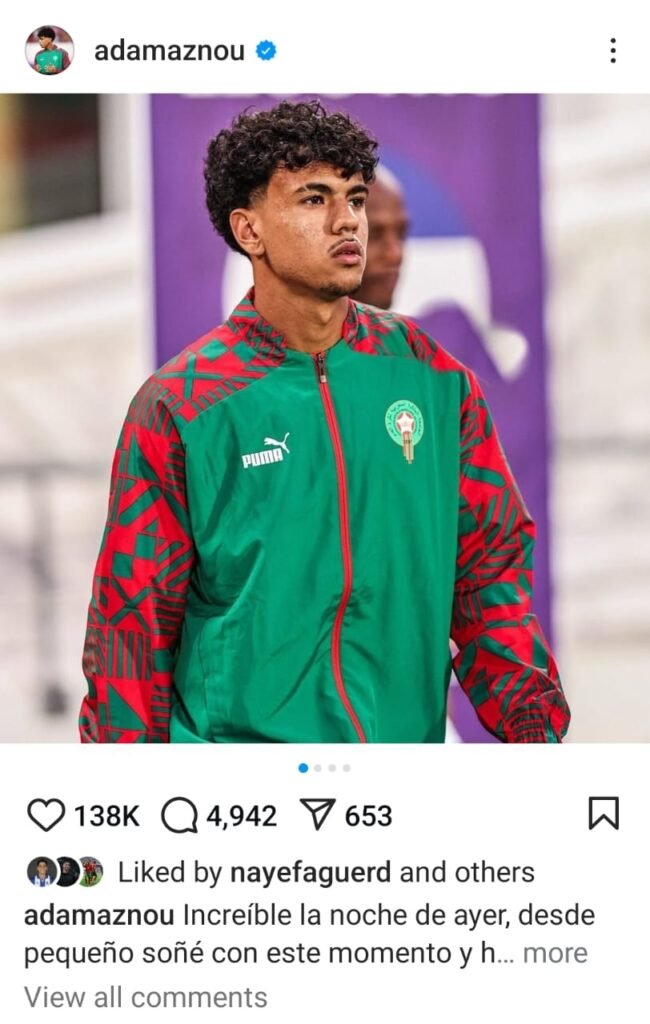The height and width of the screenshot is (1024, 650).
Task: Open the post's three-dot overflow menu
Action: pos(612,51)
